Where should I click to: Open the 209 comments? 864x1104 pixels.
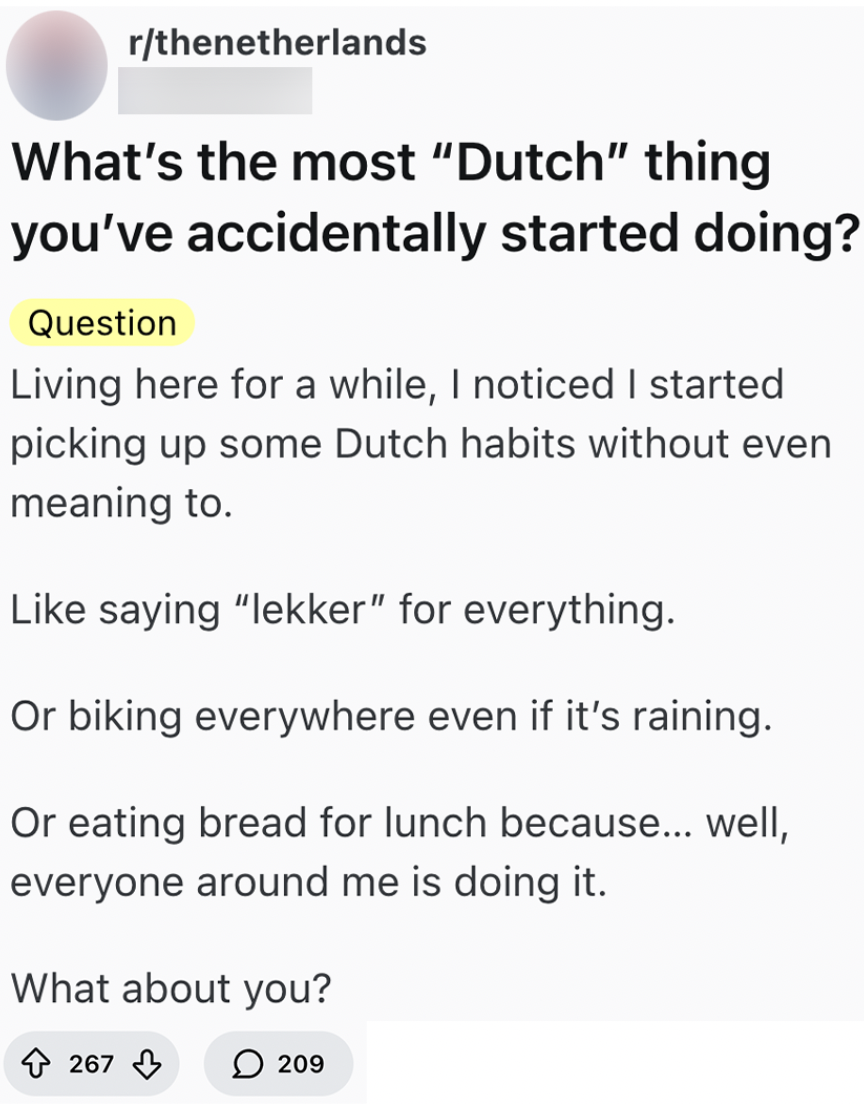[x=278, y=1064]
